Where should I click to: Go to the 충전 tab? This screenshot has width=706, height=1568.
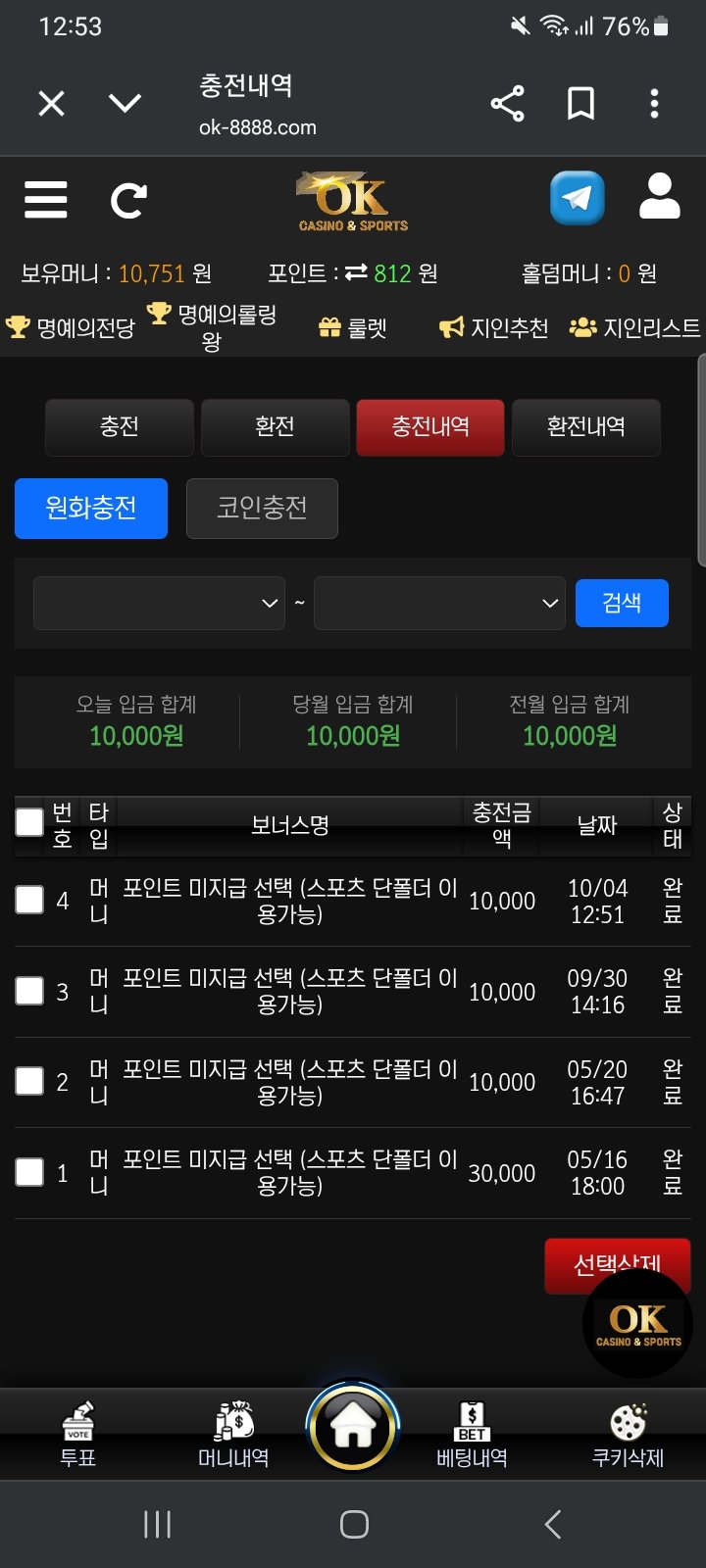(x=119, y=426)
